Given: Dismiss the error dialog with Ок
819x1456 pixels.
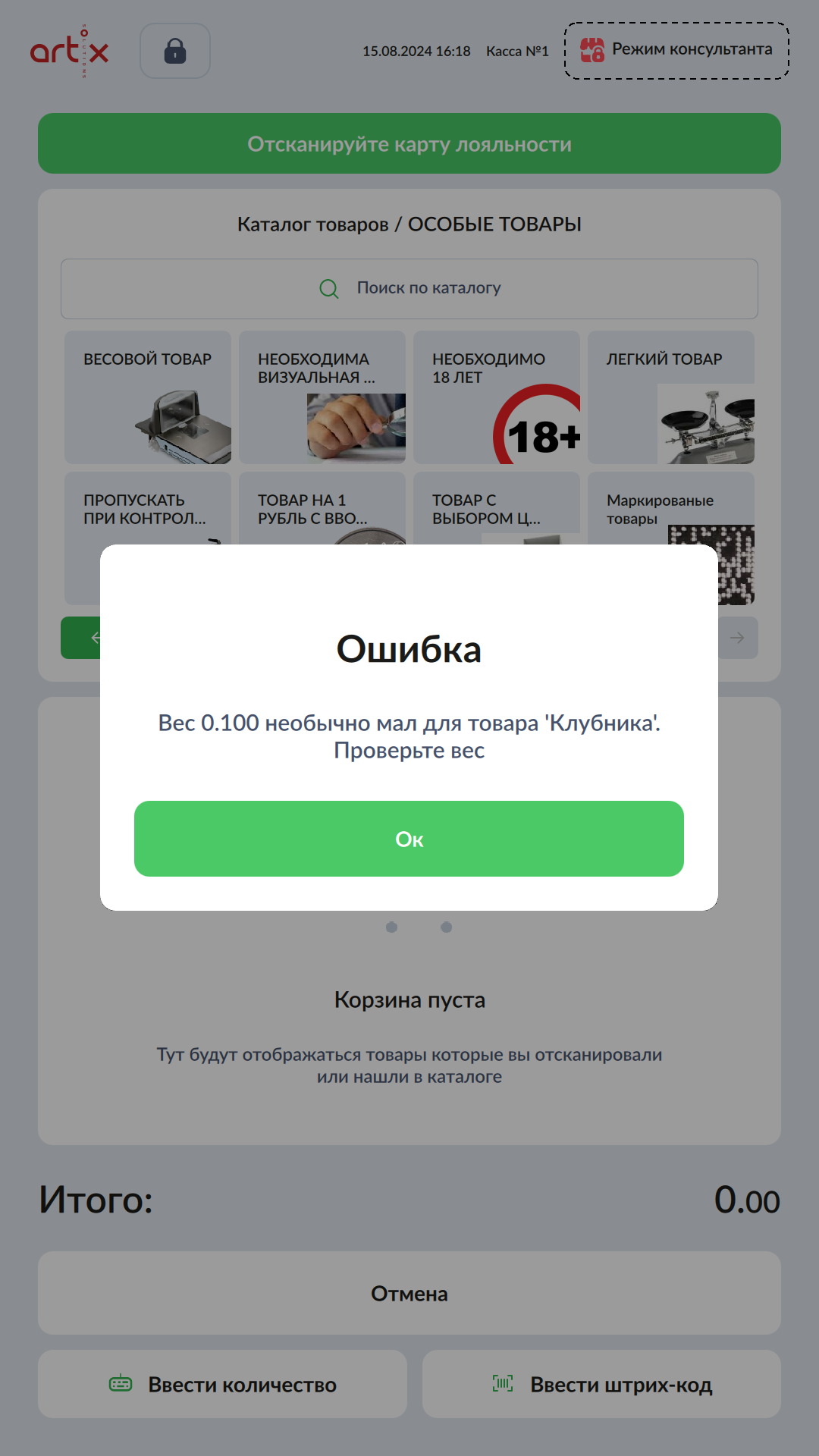Looking at the screenshot, I should (409, 839).
